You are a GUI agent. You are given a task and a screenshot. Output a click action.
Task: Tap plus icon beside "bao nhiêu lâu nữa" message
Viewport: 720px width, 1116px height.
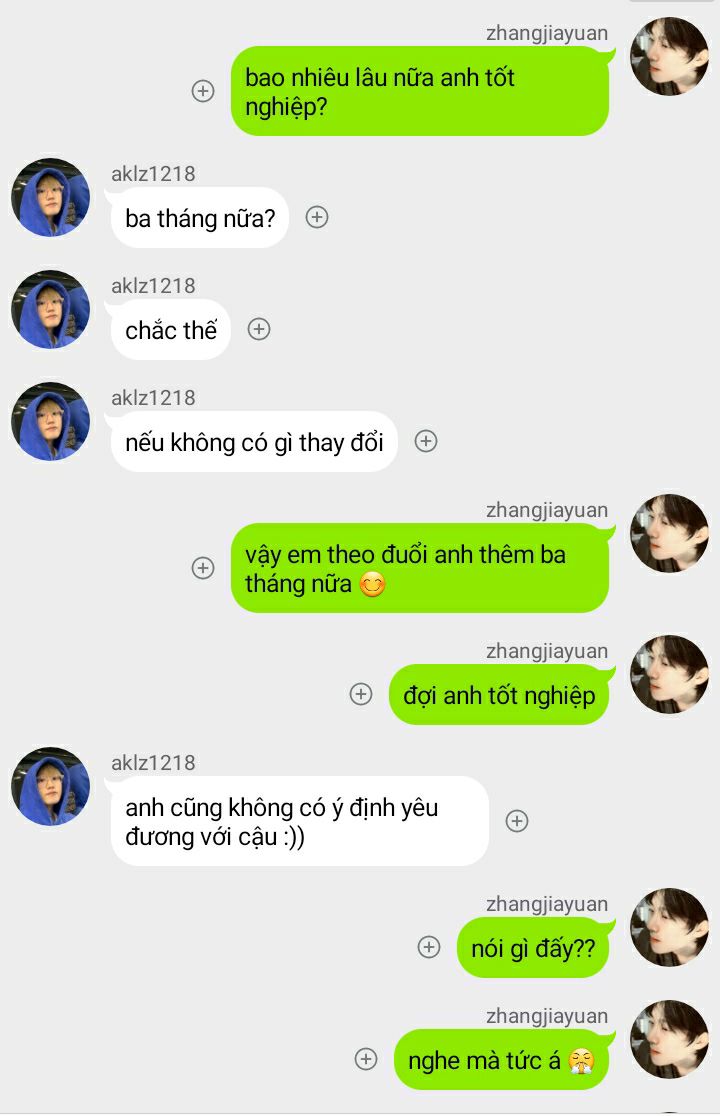pos(203,91)
